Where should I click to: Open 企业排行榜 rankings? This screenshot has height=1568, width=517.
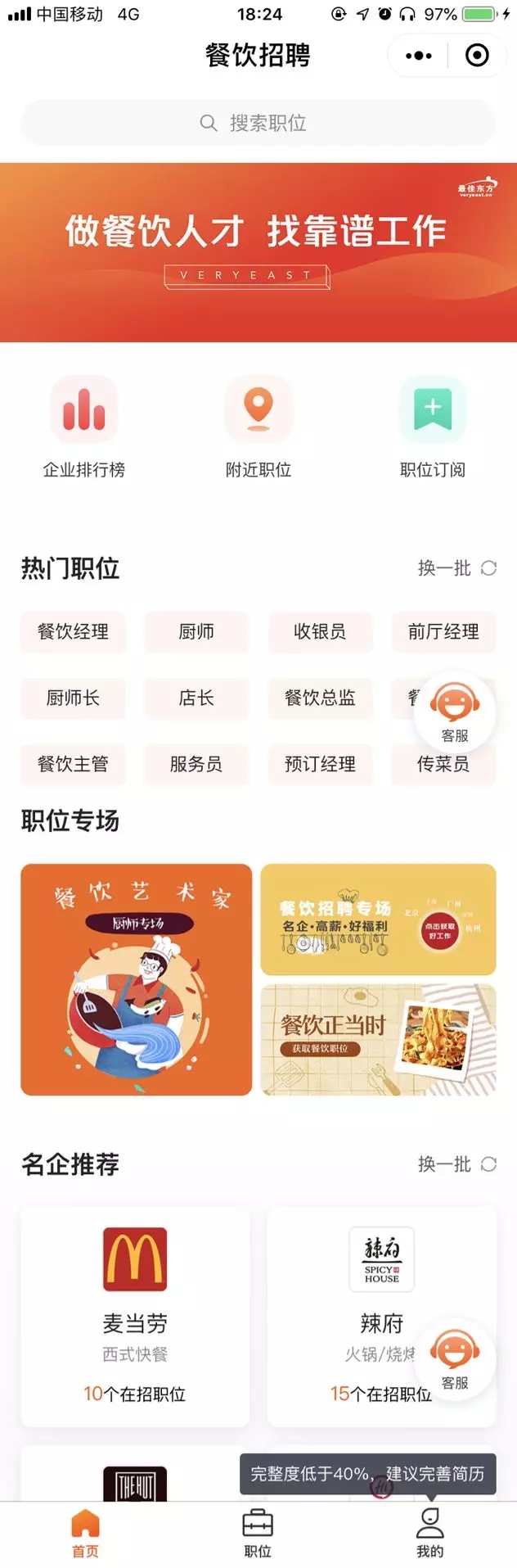[84, 427]
